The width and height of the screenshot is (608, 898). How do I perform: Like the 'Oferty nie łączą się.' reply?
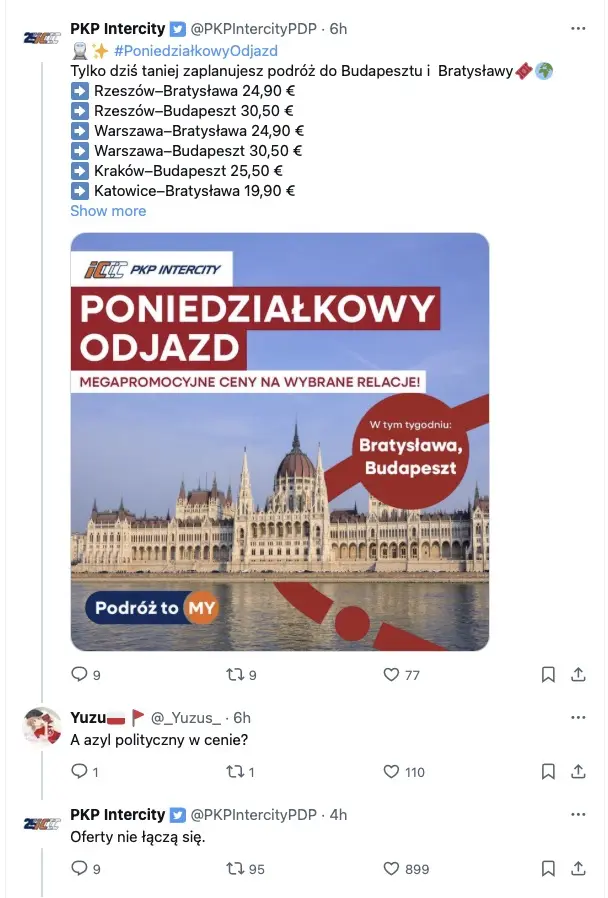click(392, 869)
